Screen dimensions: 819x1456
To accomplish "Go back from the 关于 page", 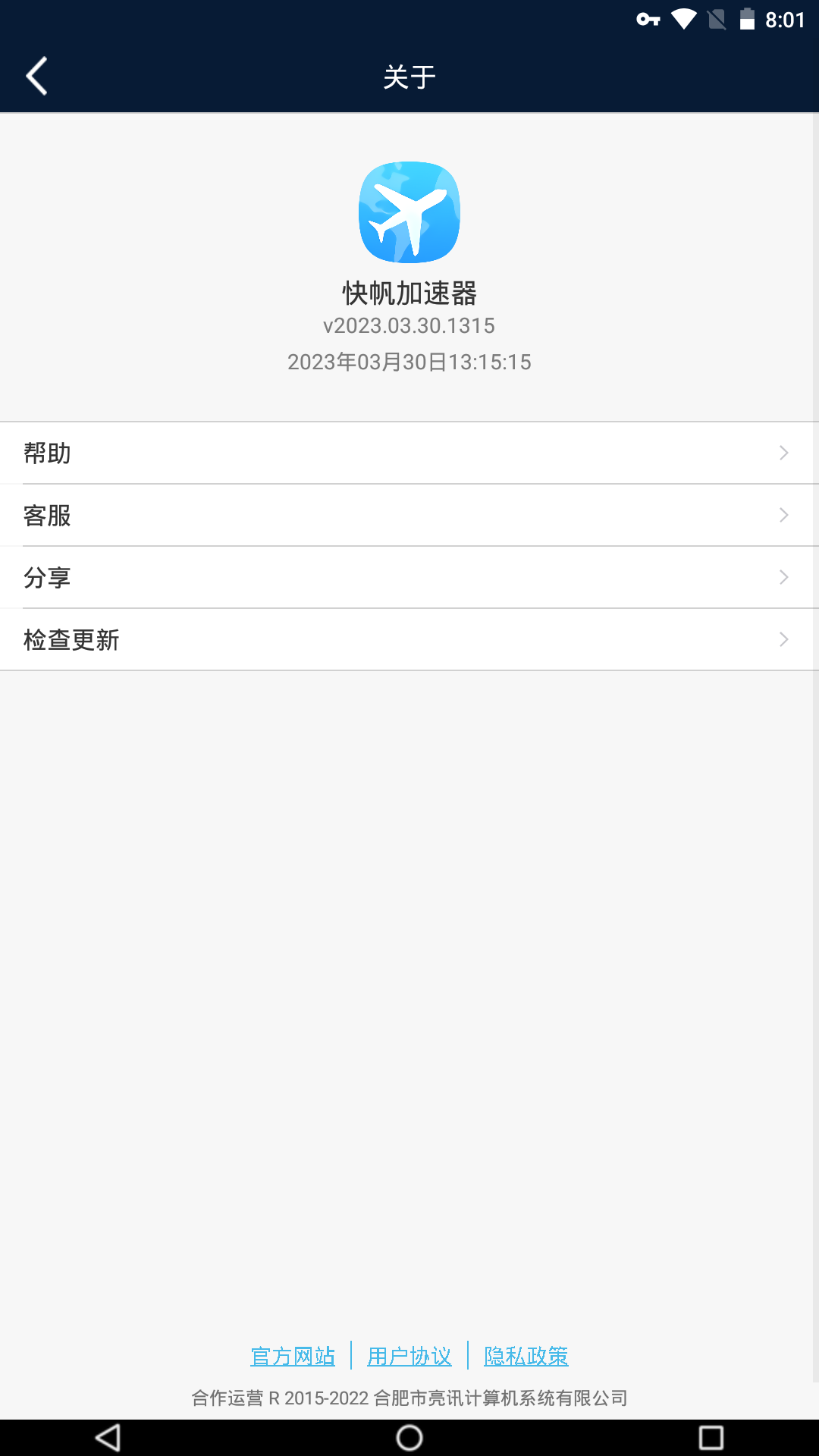I will click(x=36, y=77).
